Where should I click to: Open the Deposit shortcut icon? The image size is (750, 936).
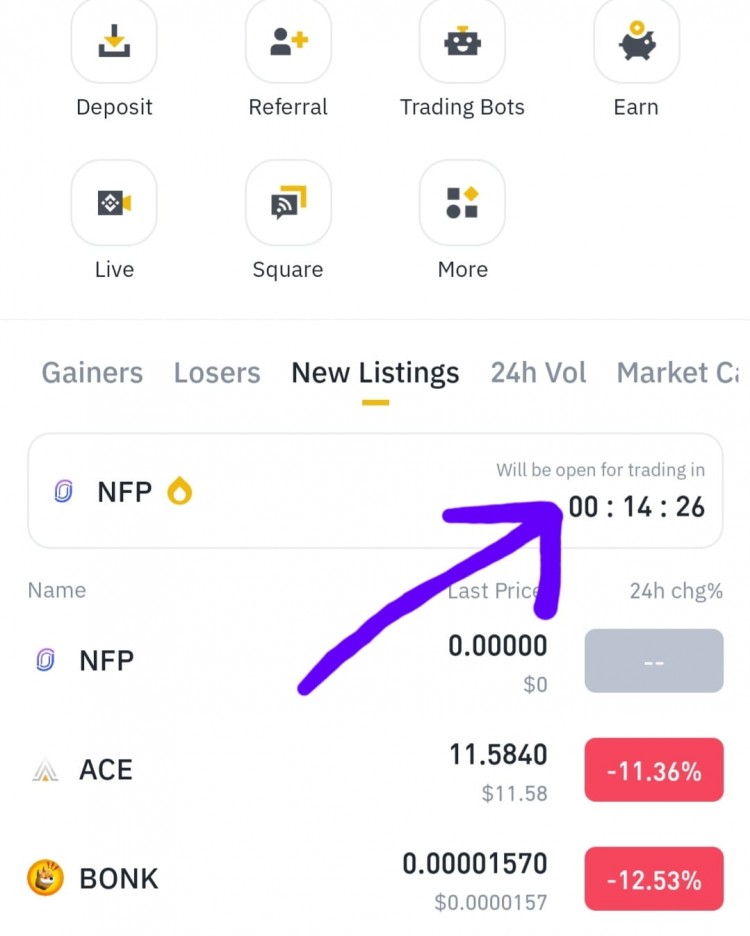[114, 41]
